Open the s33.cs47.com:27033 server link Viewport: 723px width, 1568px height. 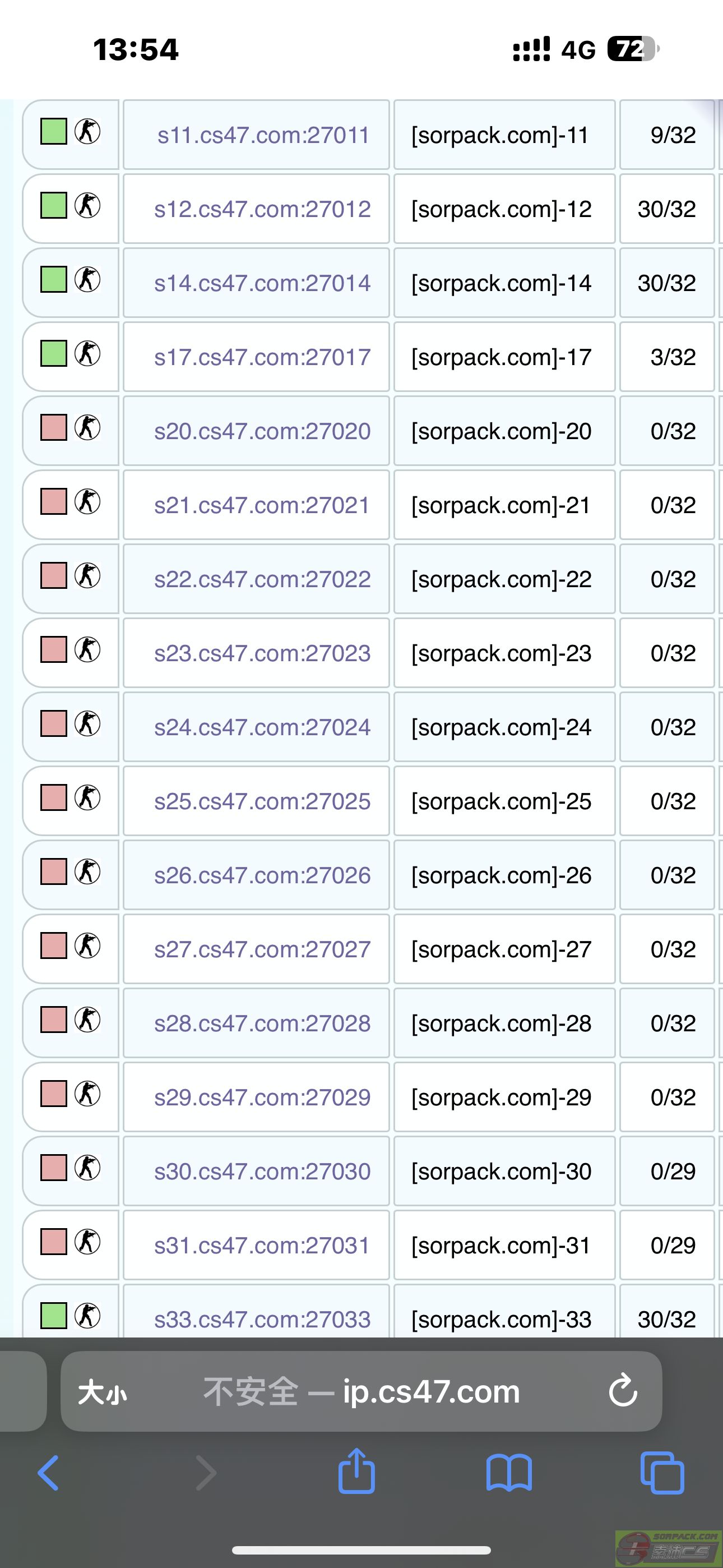click(263, 1320)
